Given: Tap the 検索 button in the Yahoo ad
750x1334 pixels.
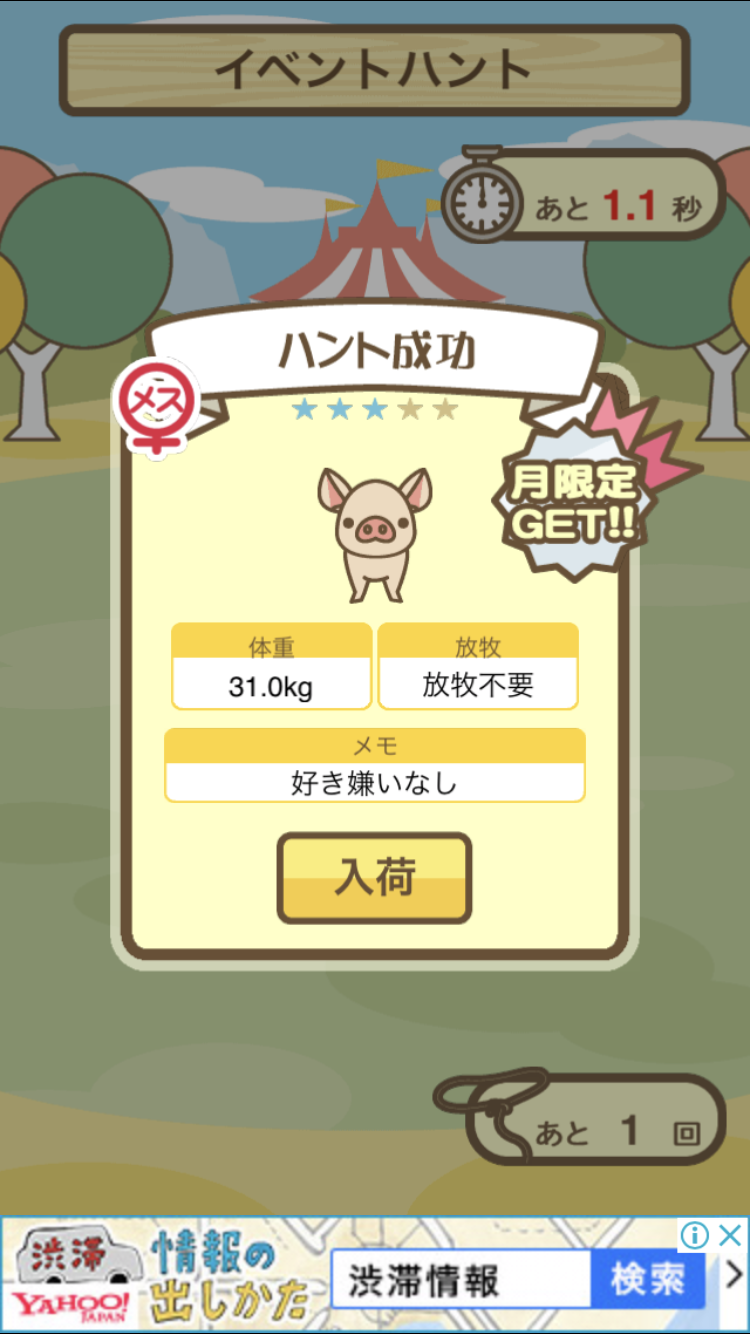Looking at the screenshot, I should tap(647, 1280).
